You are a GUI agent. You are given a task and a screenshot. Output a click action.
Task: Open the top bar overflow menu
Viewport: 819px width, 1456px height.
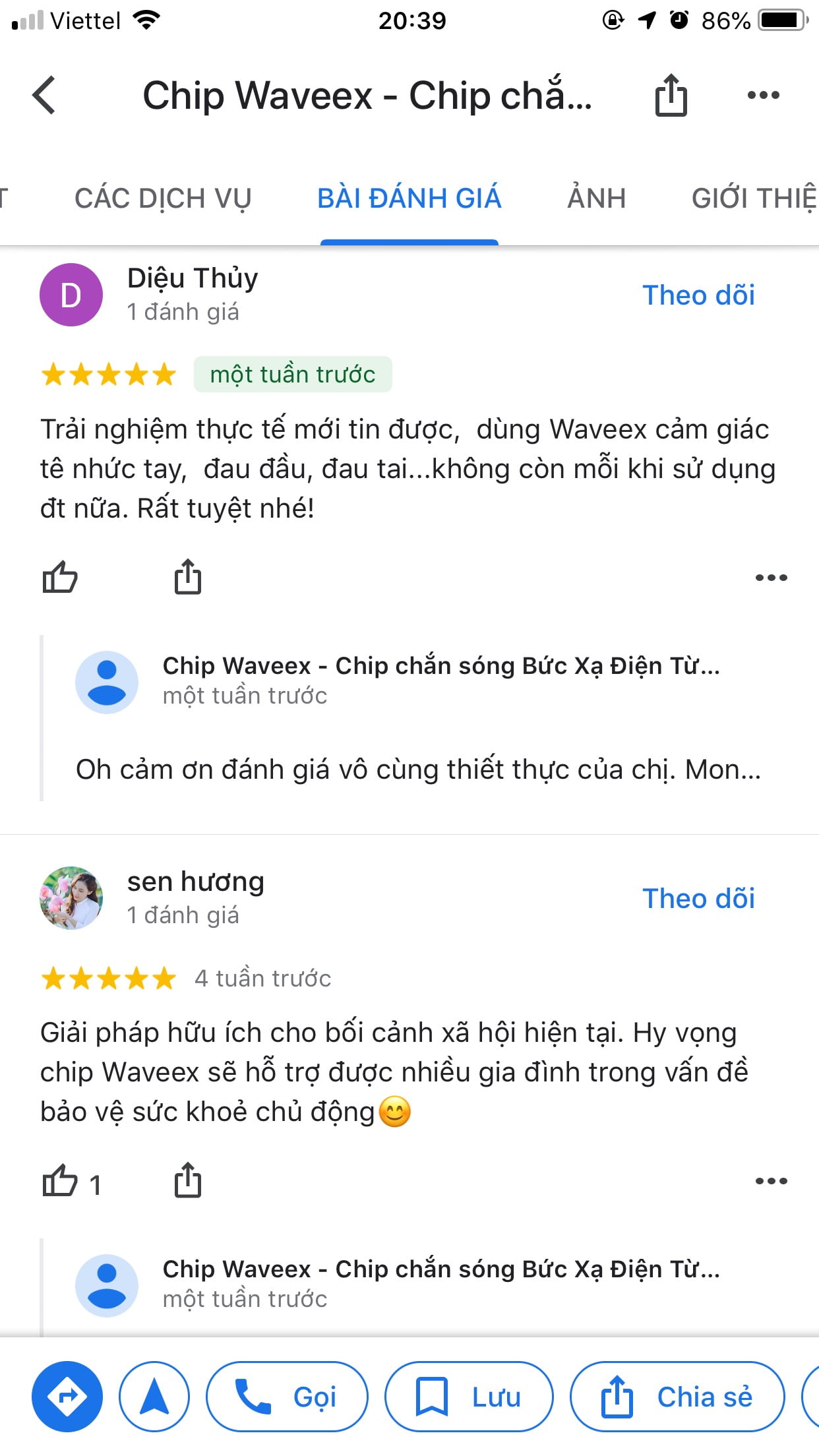(x=763, y=96)
